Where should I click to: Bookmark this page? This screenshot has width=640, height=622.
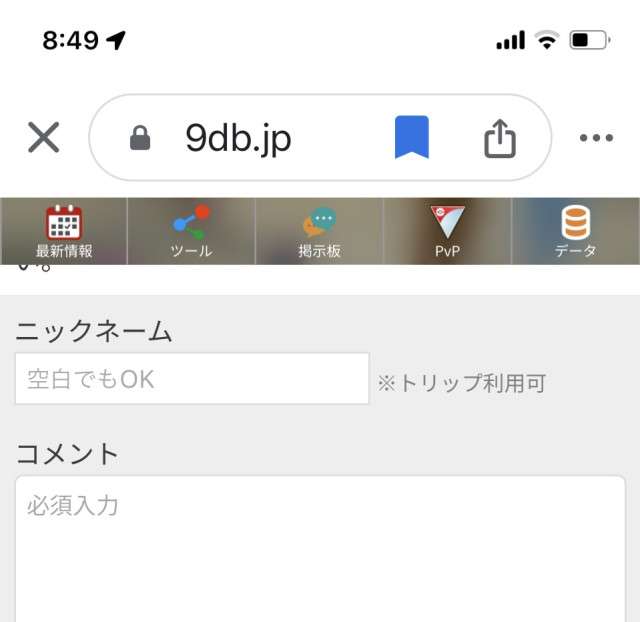411,138
